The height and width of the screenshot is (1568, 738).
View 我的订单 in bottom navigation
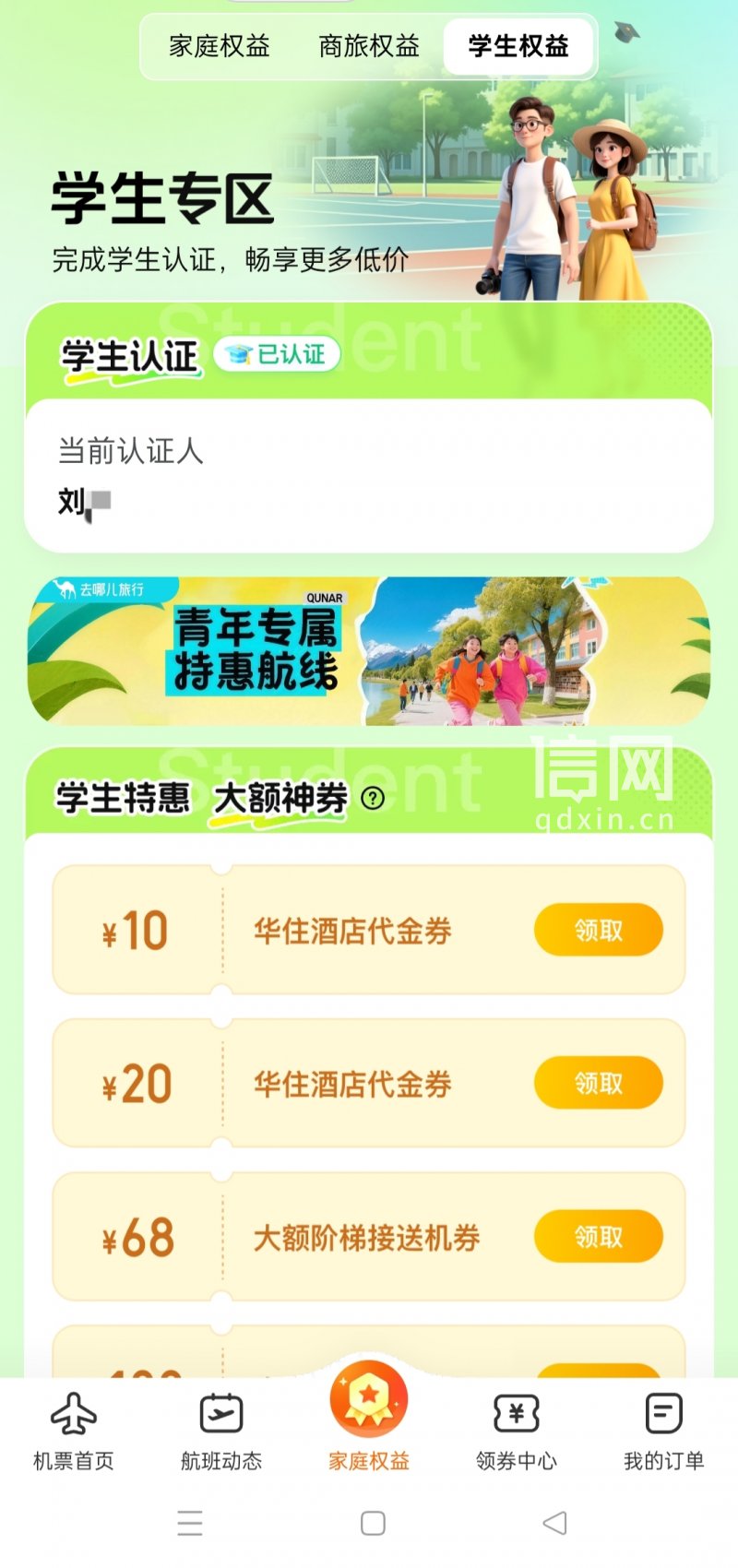tap(664, 1428)
